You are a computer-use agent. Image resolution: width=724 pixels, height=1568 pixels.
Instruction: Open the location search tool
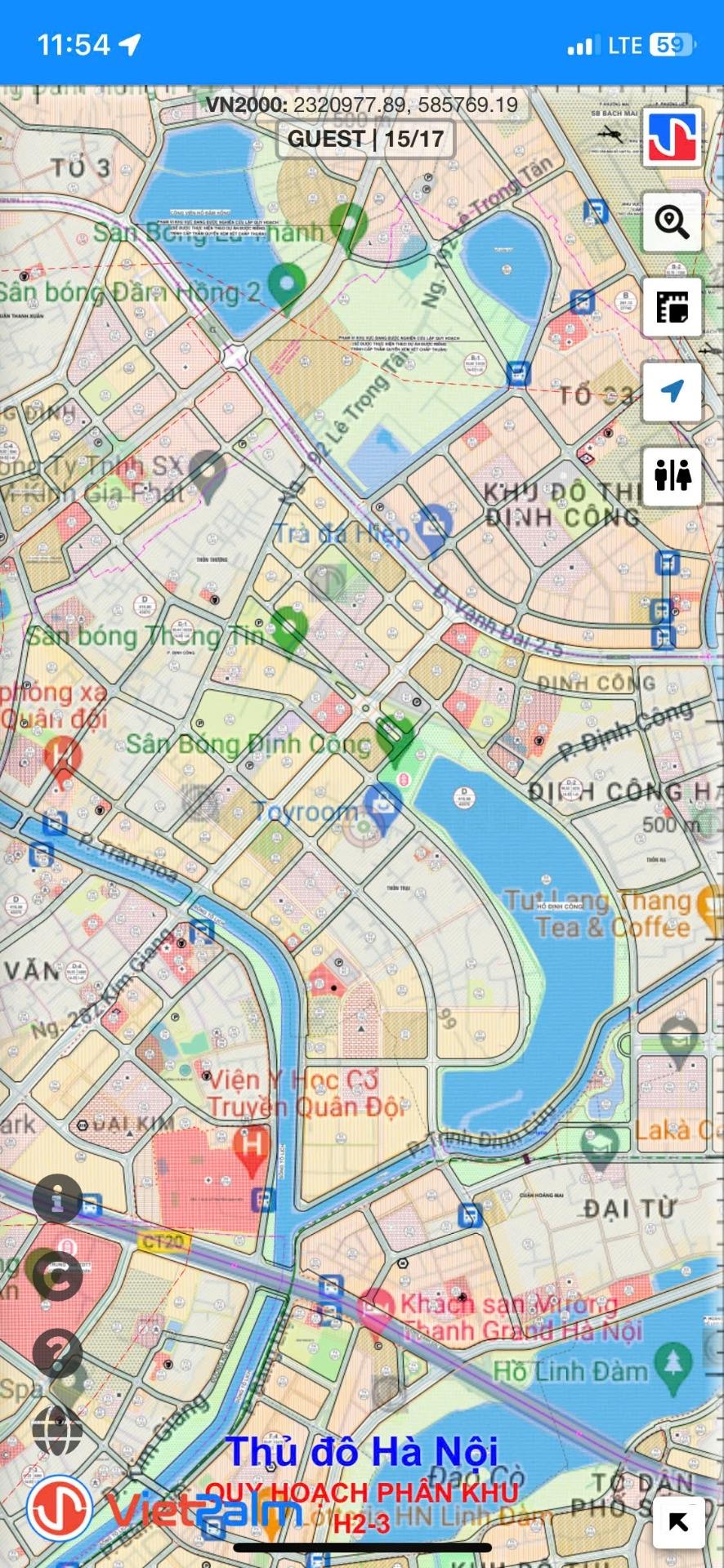(672, 221)
